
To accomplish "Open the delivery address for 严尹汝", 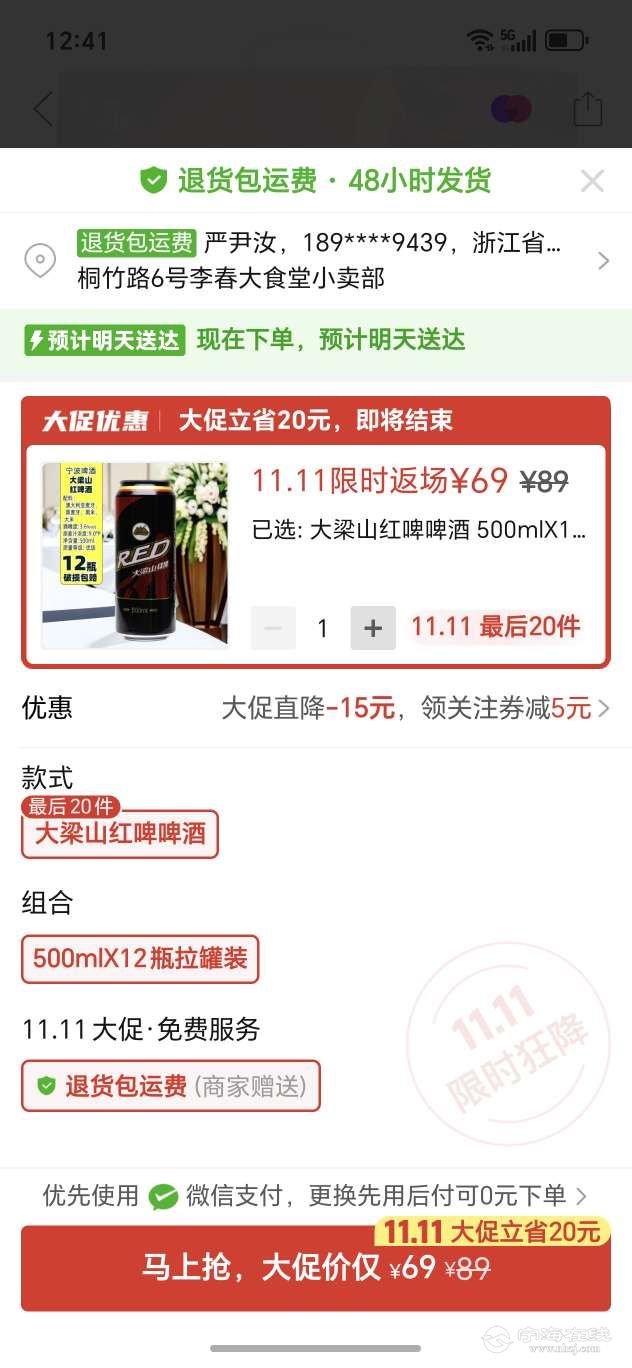I will (x=315, y=260).
